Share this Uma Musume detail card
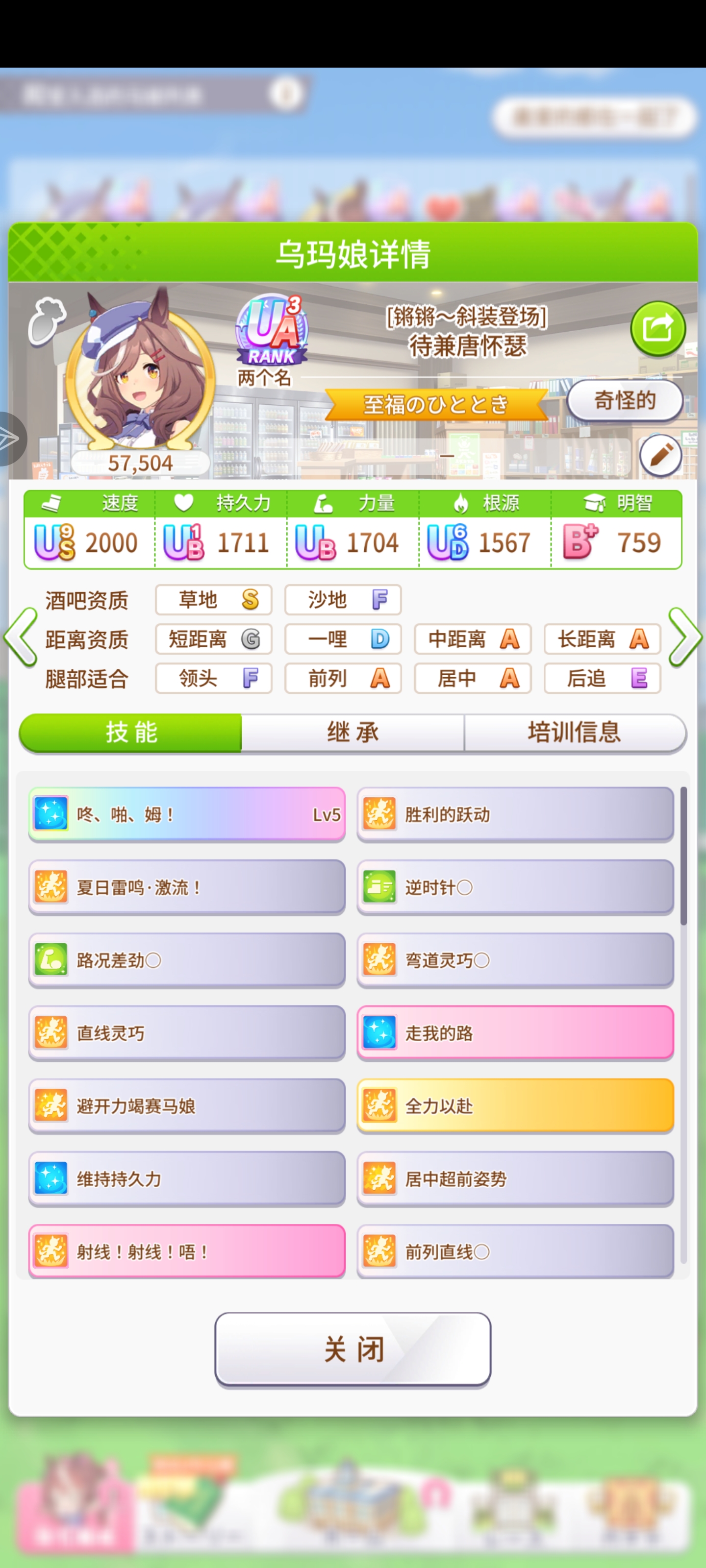 click(x=658, y=329)
